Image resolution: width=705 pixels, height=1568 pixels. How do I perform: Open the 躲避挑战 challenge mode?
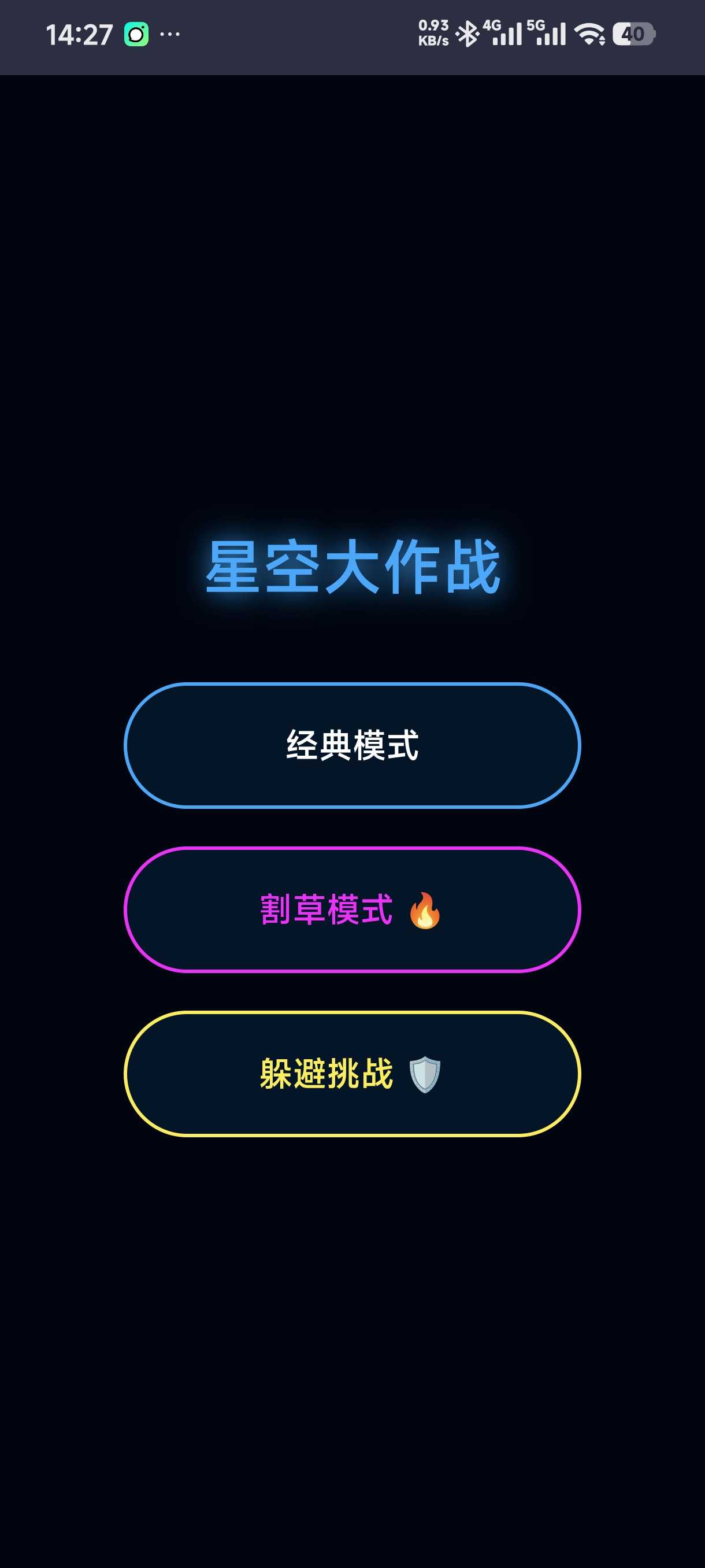click(x=352, y=1073)
